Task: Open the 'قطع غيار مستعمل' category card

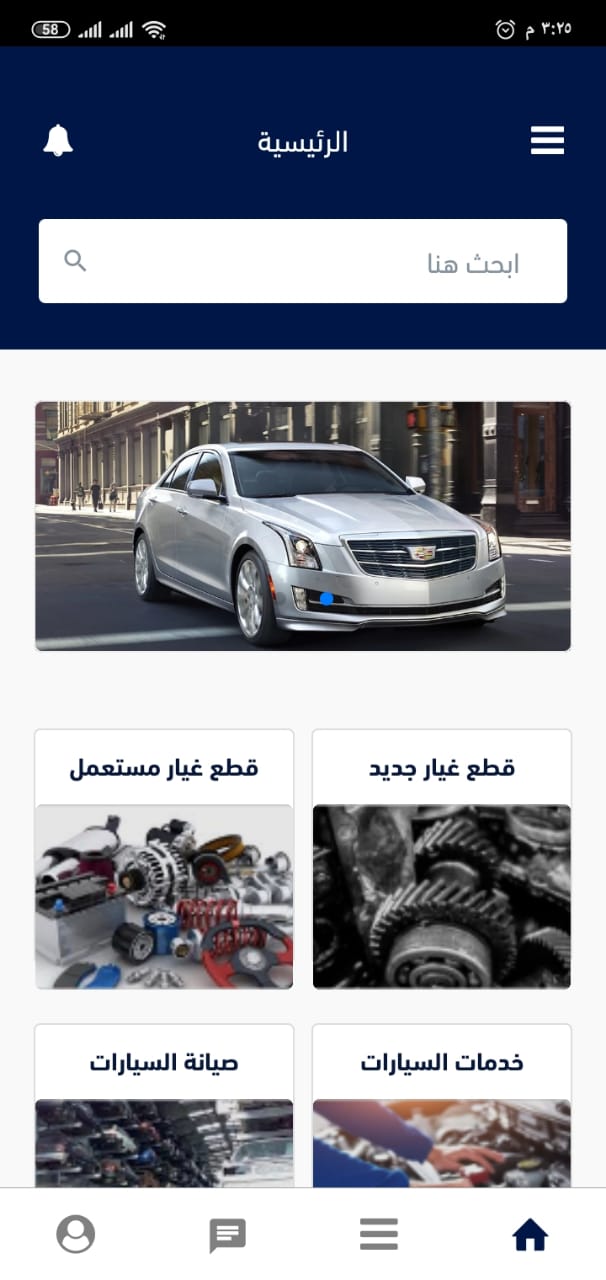Action: [x=164, y=859]
